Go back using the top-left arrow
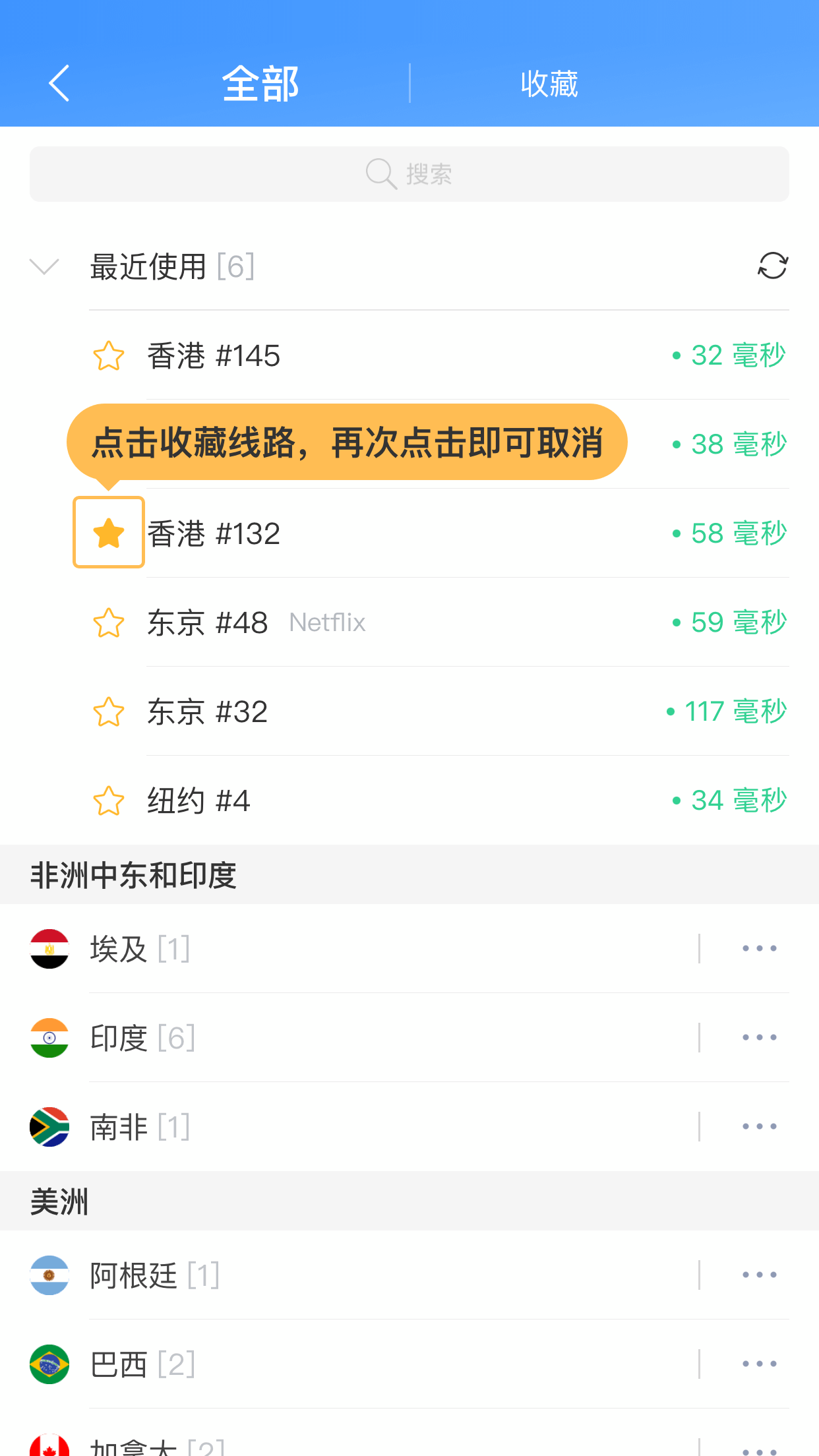Viewport: 819px width, 1456px height. point(59,84)
